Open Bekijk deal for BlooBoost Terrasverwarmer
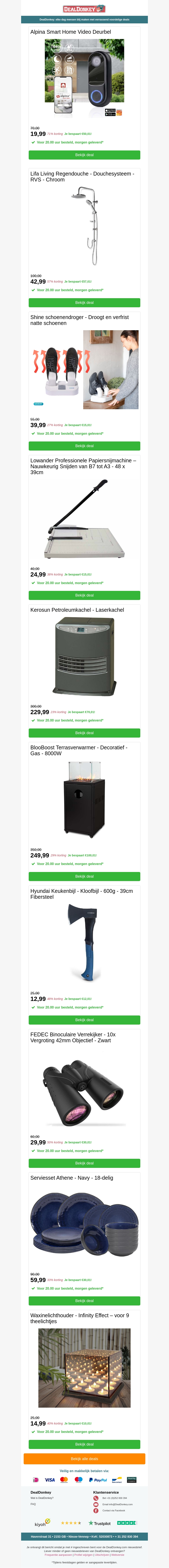The image size is (169, 1568). pos(84,877)
